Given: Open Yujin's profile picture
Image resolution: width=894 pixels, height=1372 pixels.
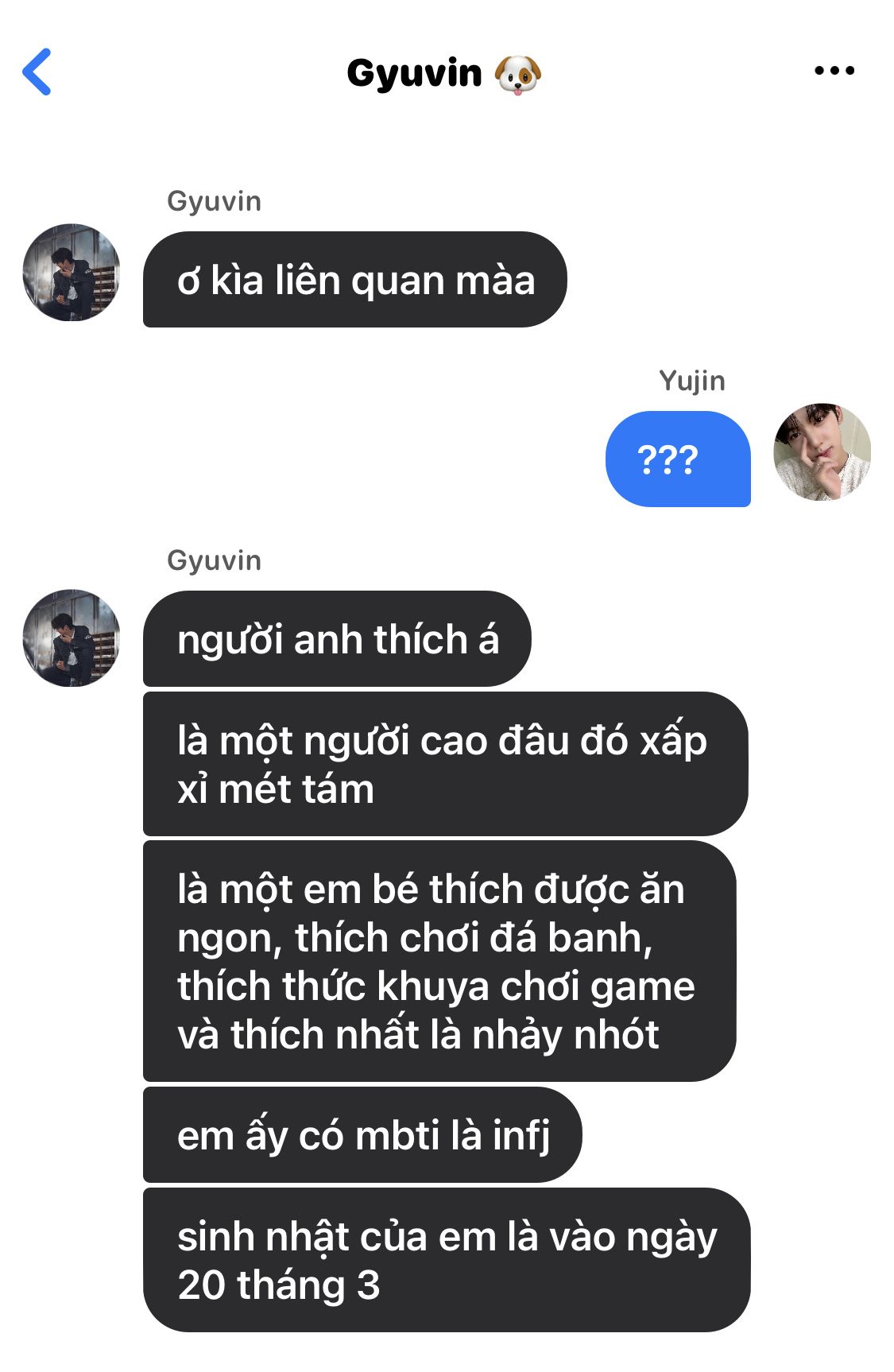Looking at the screenshot, I should click(822, 452).
